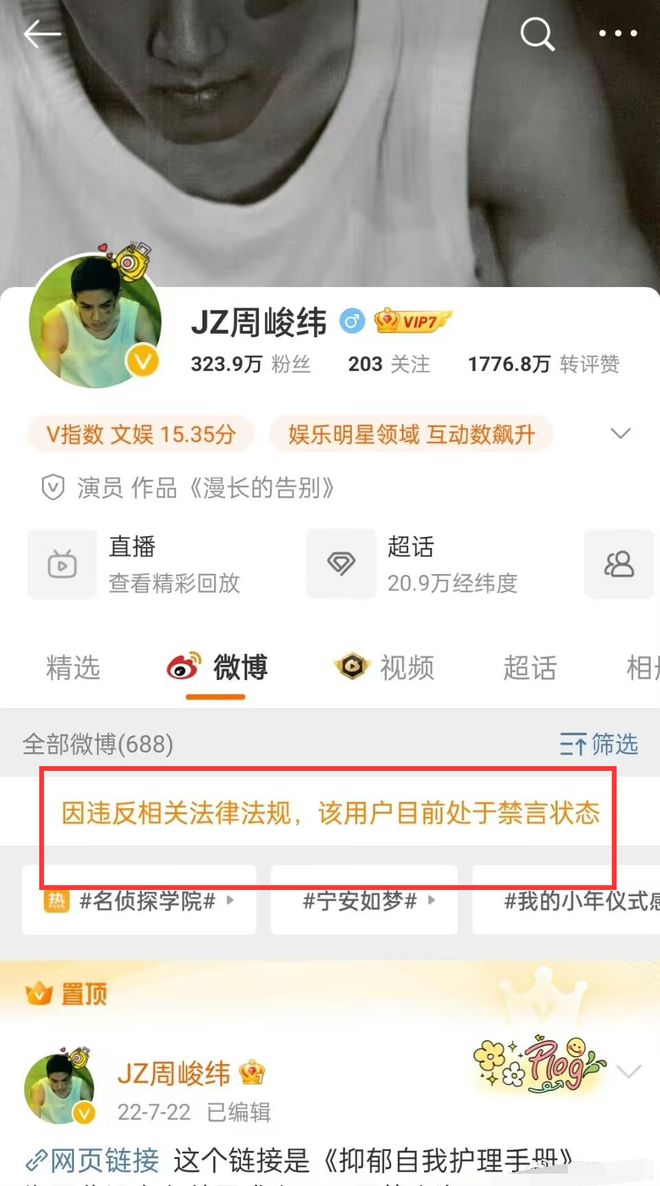
Task: Open the #宁安如梦# topic
Action: click(364, 901)
